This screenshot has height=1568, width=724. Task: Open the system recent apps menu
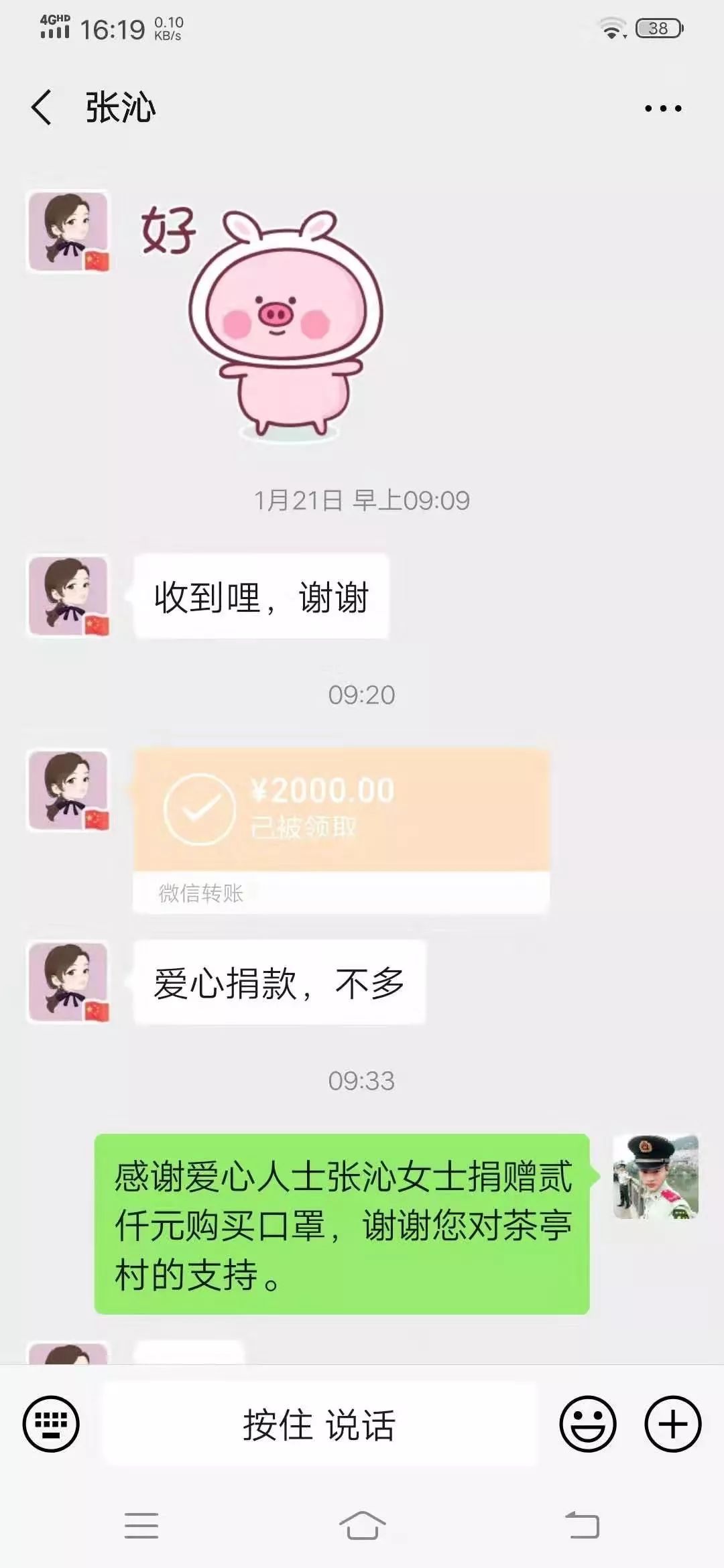(x=141, y=1526)
